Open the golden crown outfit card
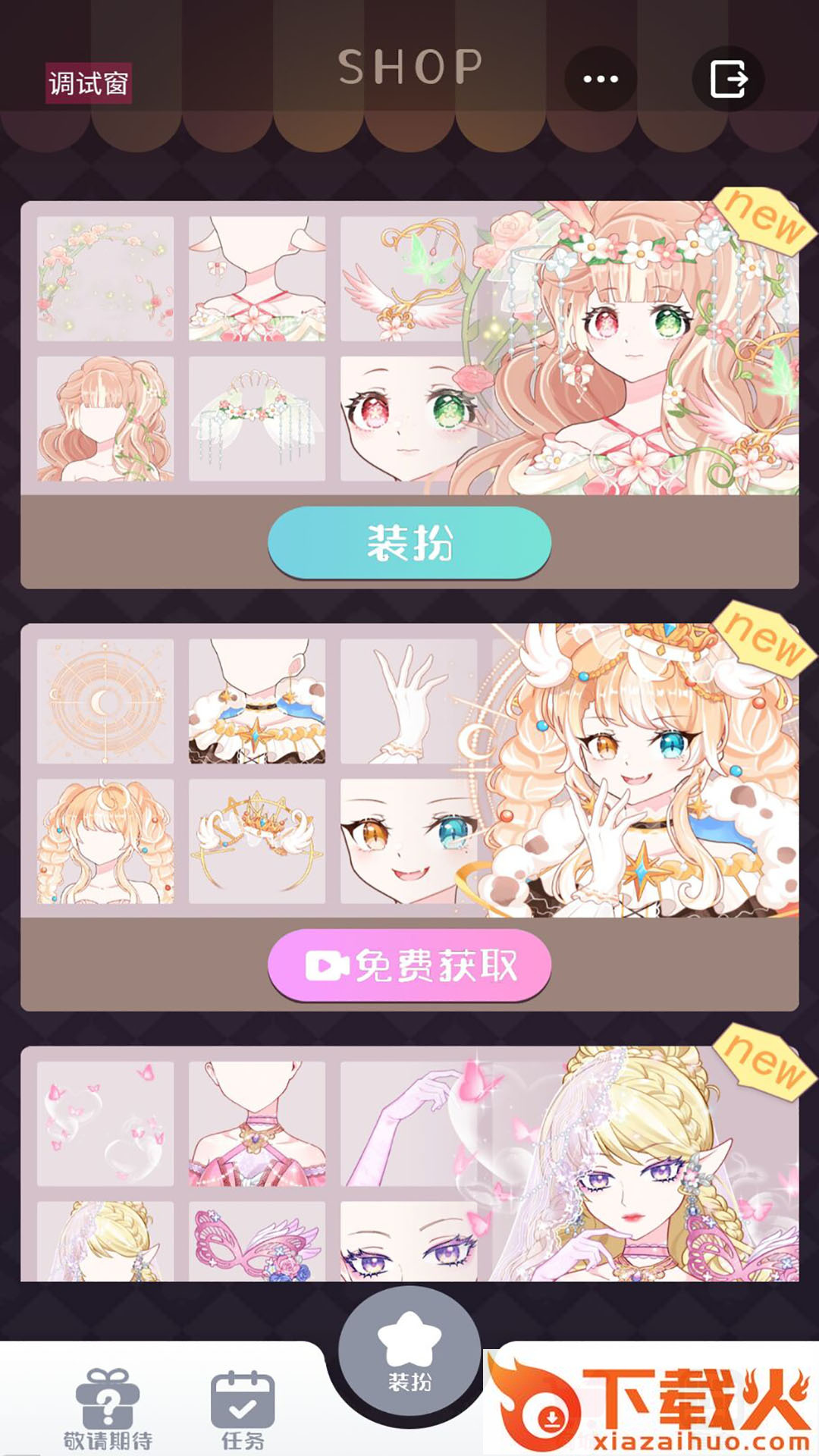 pyautogui.click(x=409, y=770)
